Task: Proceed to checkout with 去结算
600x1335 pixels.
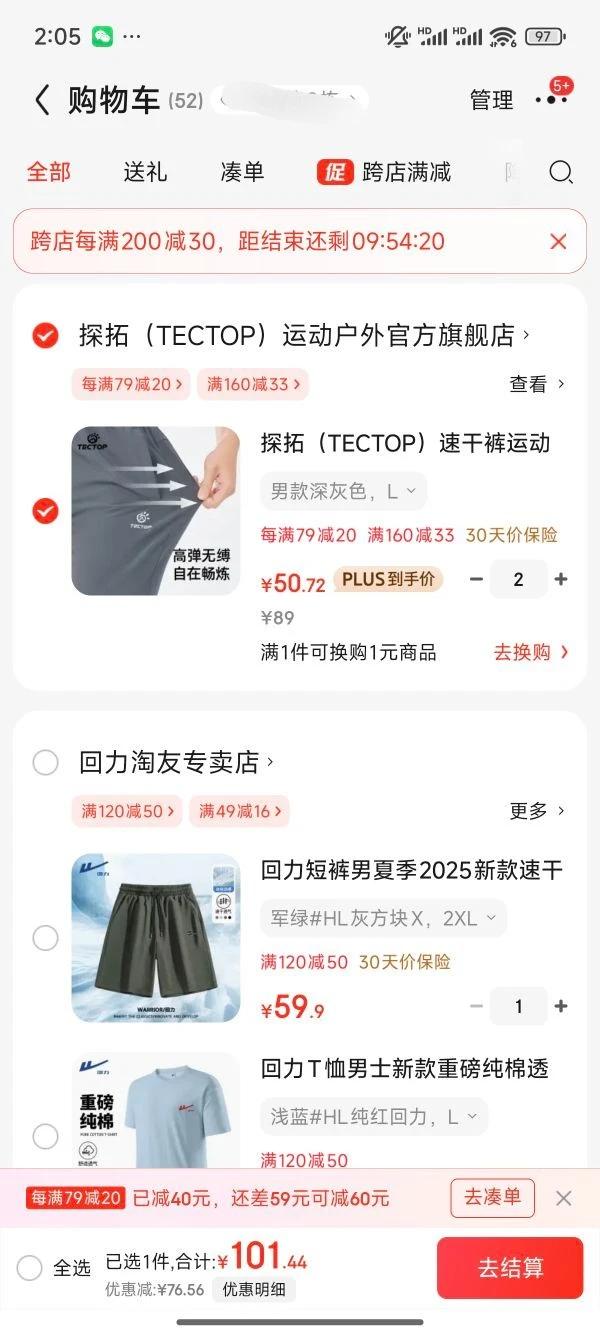Action: click(510, 1268)
